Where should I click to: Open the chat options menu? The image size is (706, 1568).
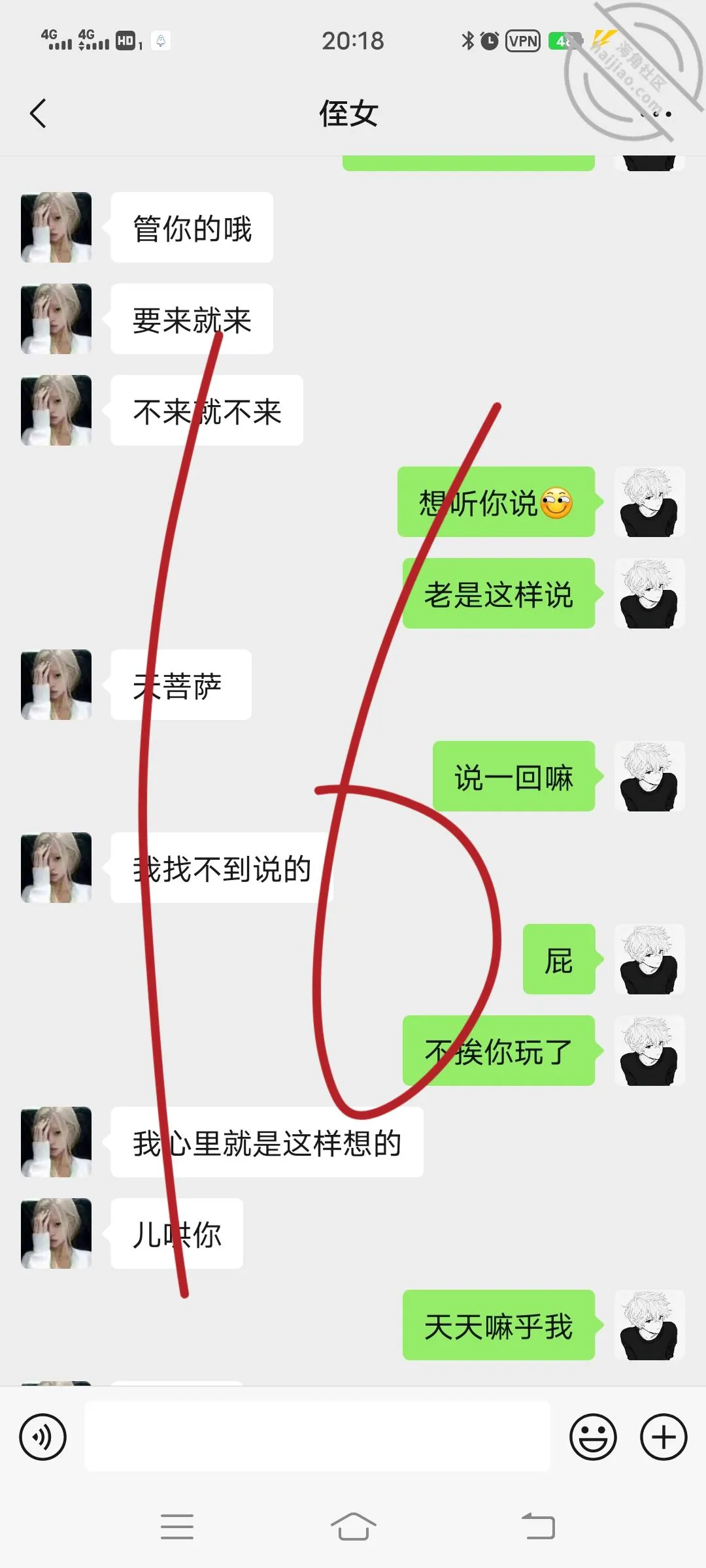656,114
